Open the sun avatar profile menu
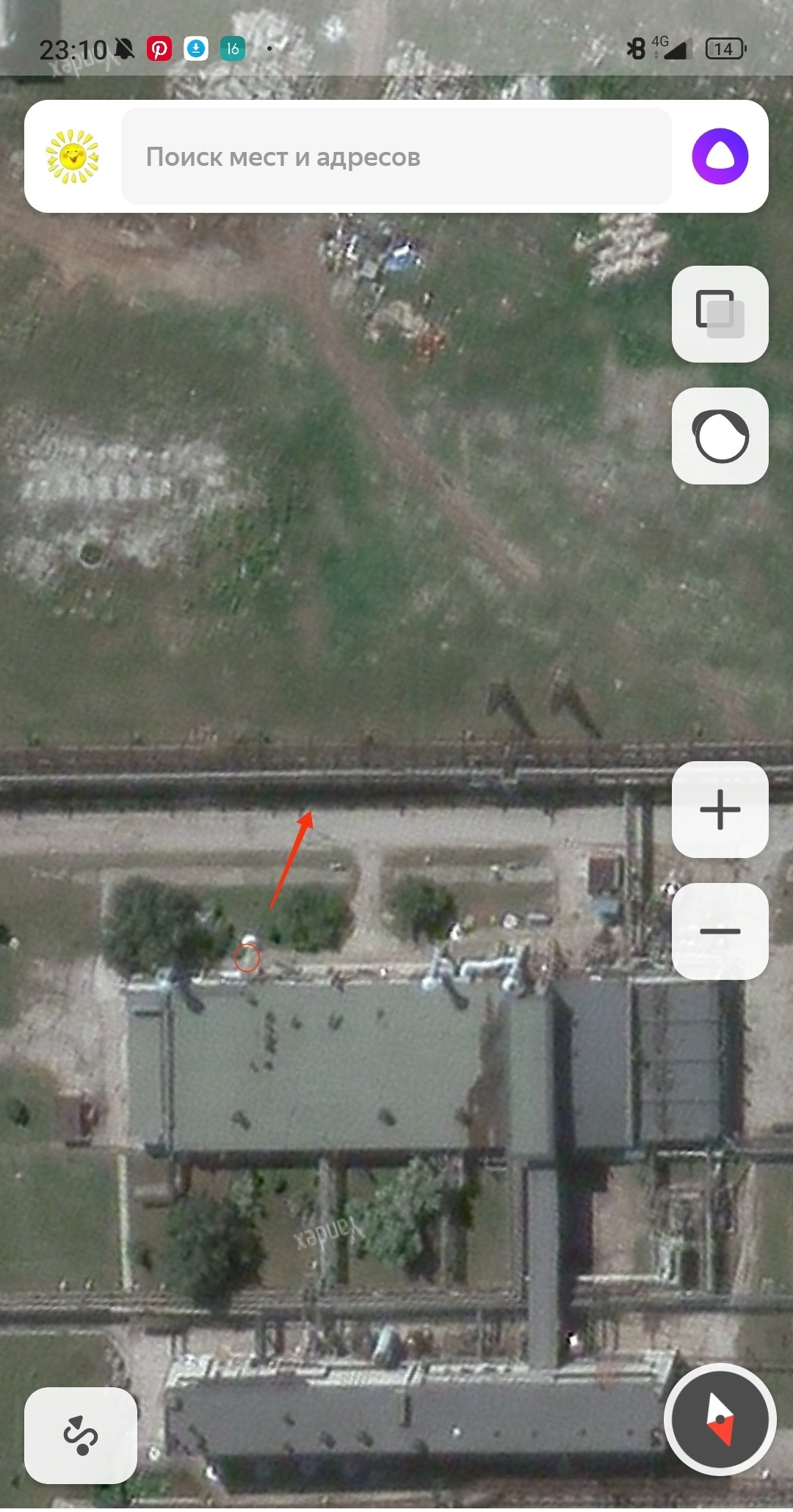Viewport: 793px width, 1512px height. pyautogui.click(x=72, y=156)
